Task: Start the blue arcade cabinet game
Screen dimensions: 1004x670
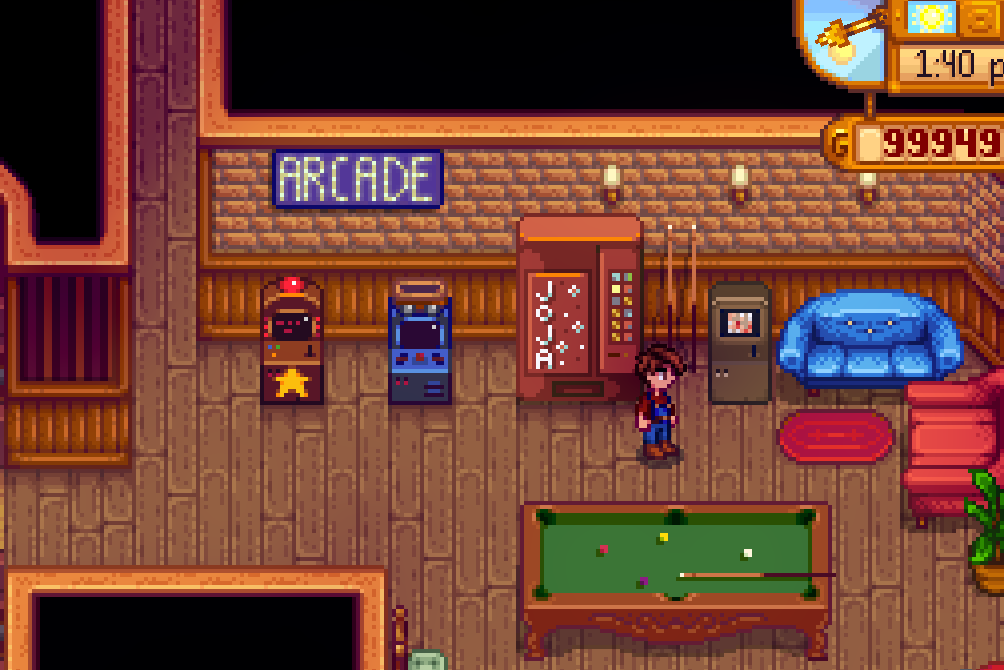Action: (420, 345)
